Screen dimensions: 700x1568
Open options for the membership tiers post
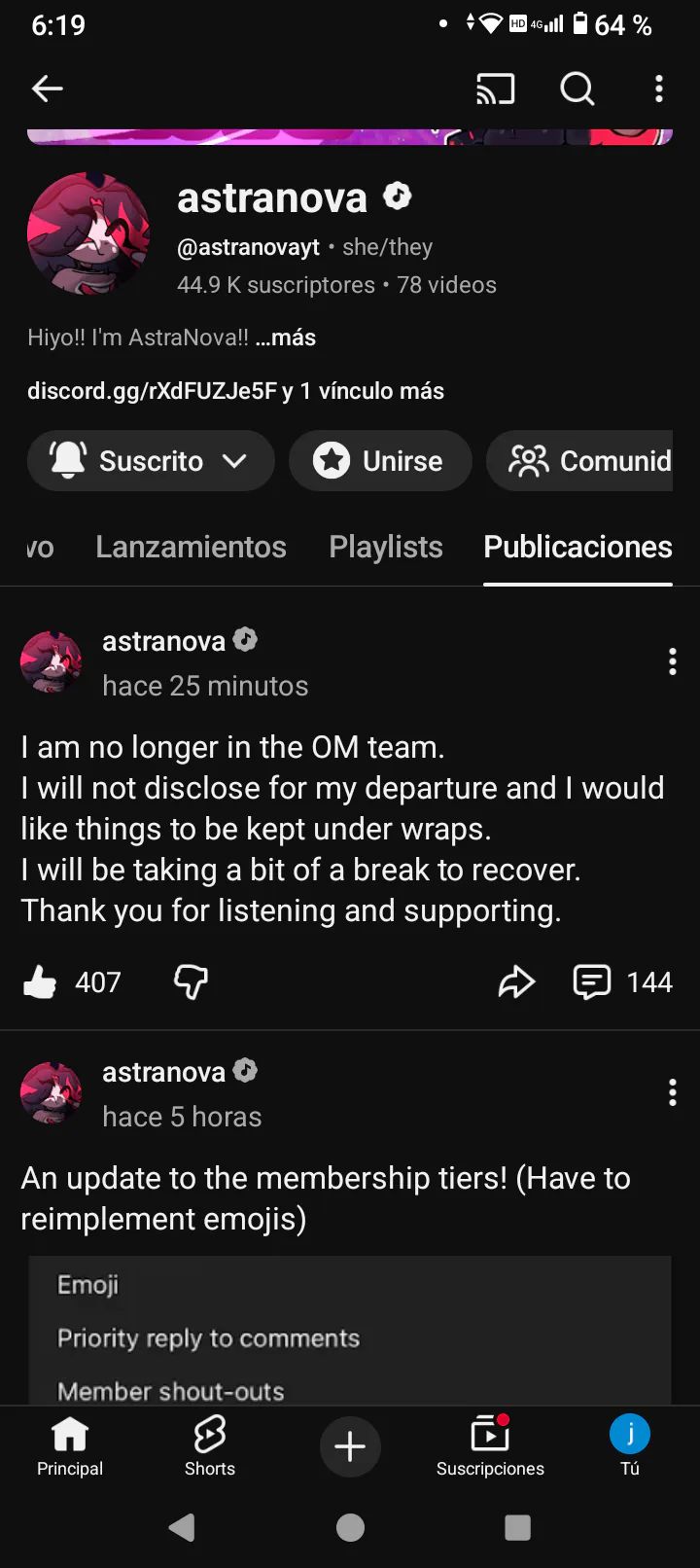click(x=672, y=1093)
